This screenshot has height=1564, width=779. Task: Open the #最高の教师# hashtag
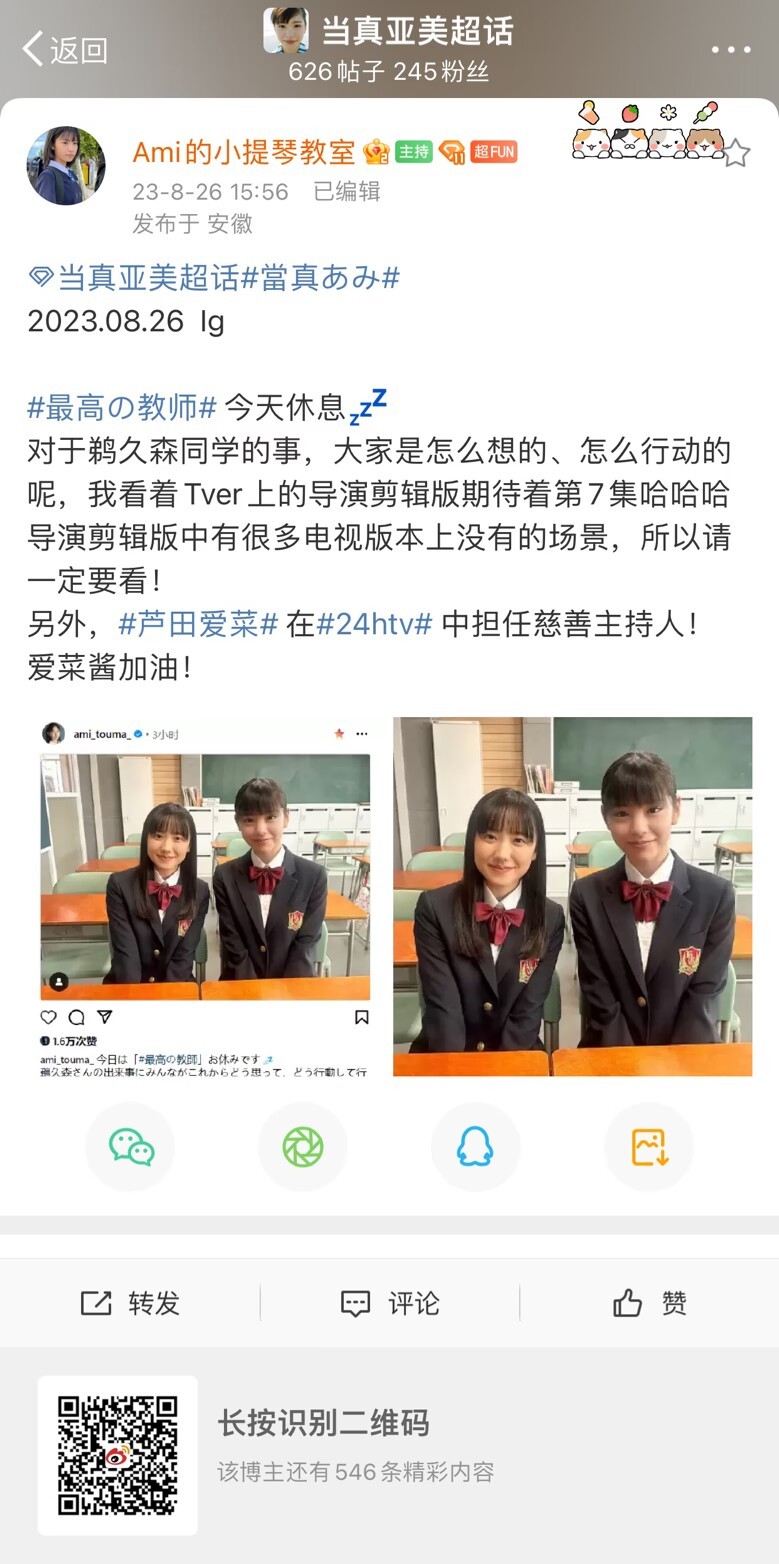[x=122, y=407]
